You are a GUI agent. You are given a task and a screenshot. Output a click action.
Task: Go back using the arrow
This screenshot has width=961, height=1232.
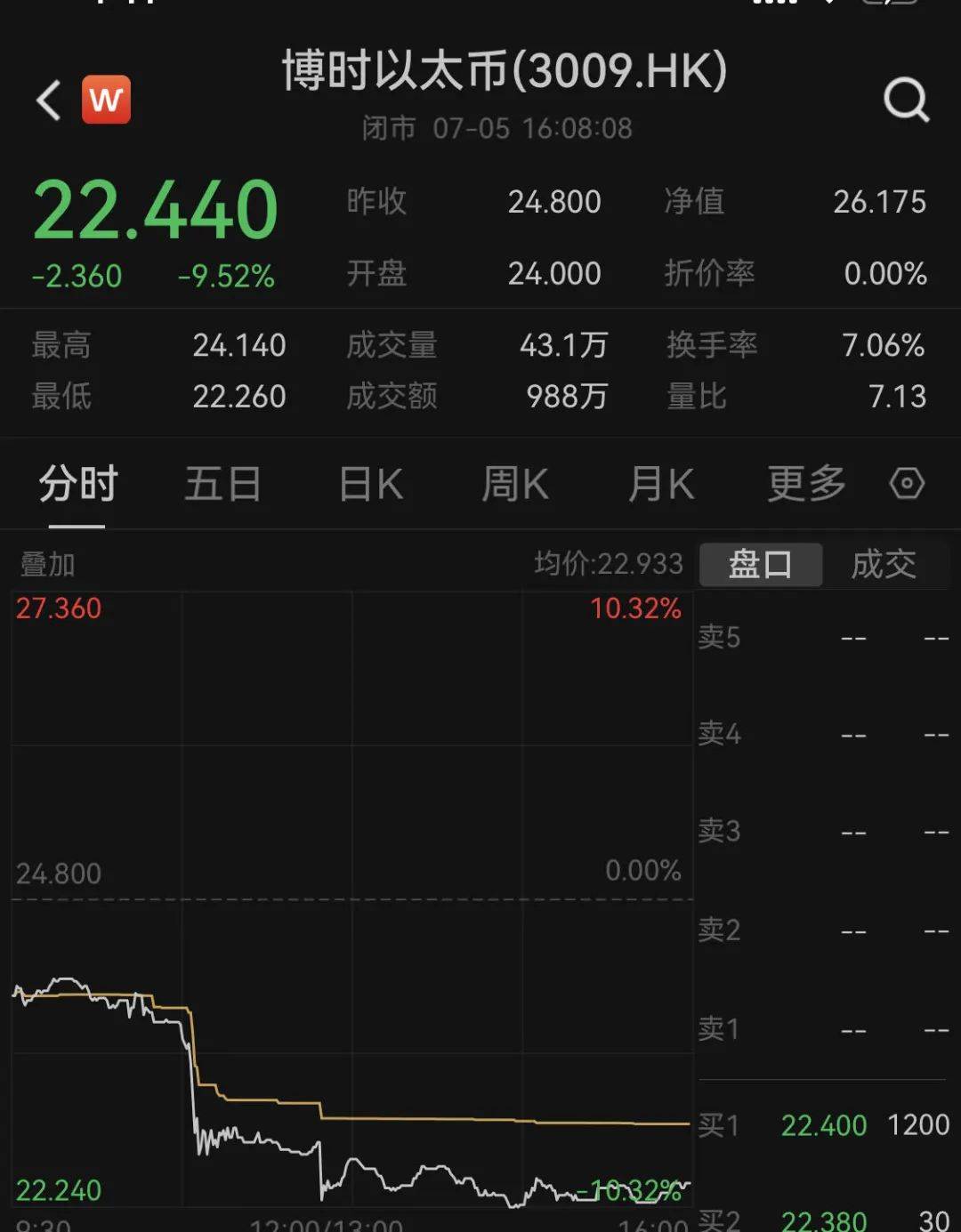click(x=49, y=100)
